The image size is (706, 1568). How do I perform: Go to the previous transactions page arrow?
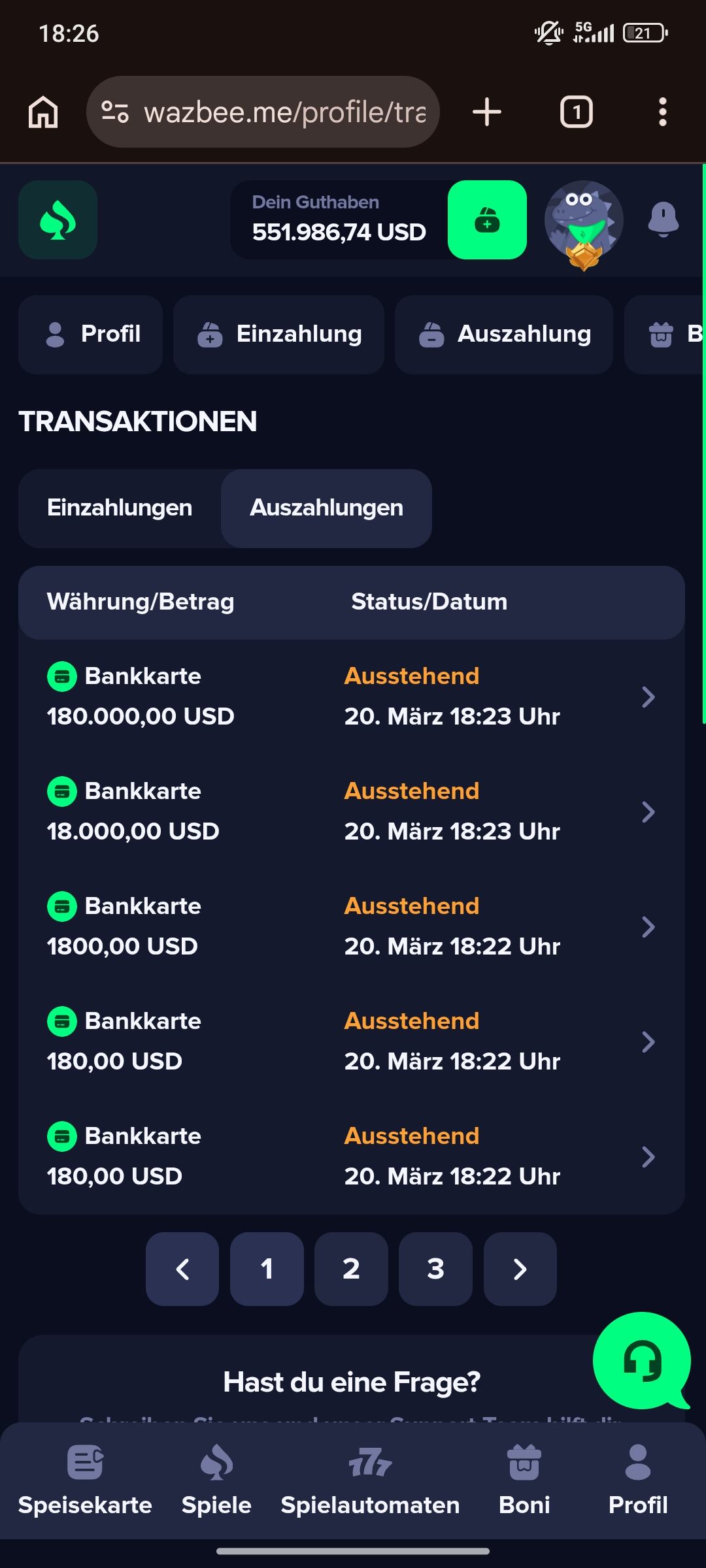[182, 1269]
